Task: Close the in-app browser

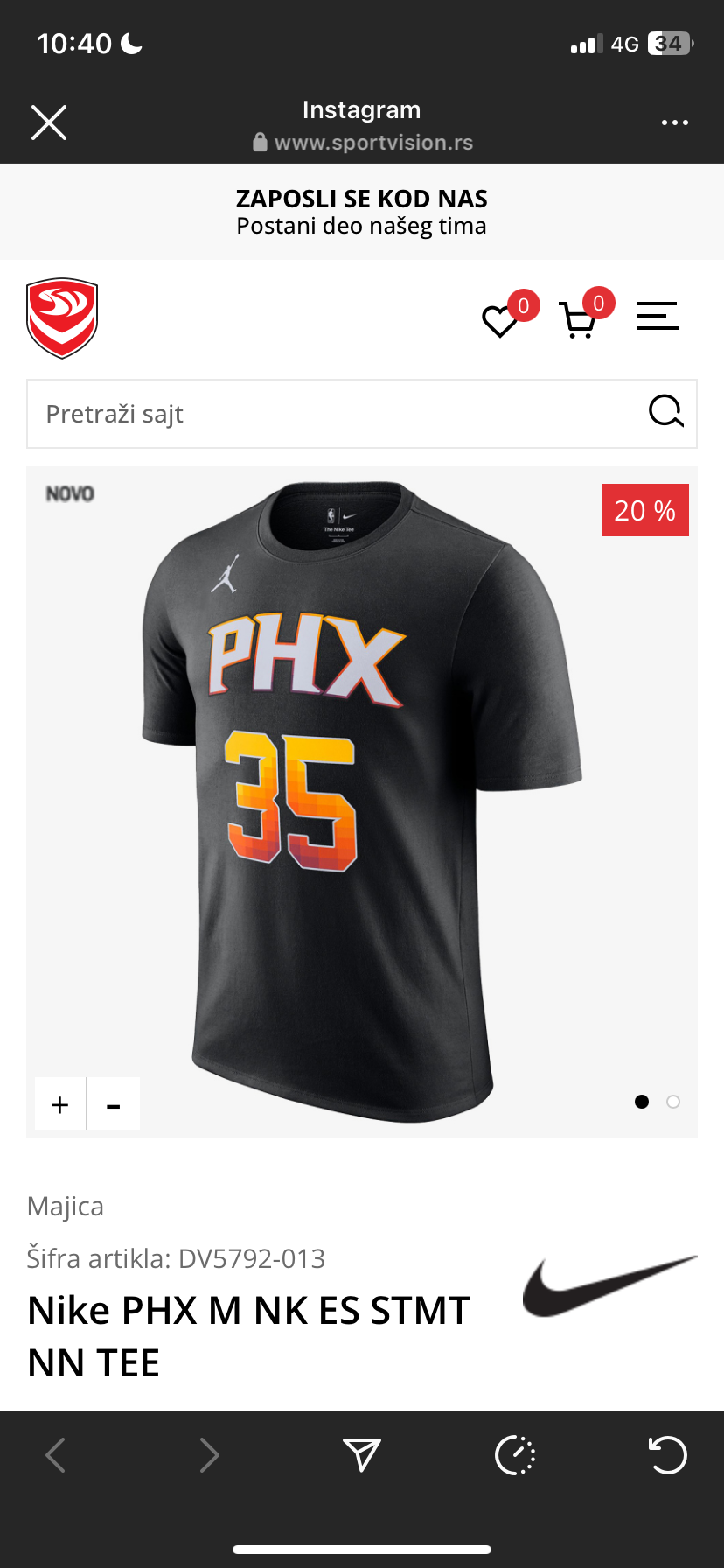Action: pos(49,122)
